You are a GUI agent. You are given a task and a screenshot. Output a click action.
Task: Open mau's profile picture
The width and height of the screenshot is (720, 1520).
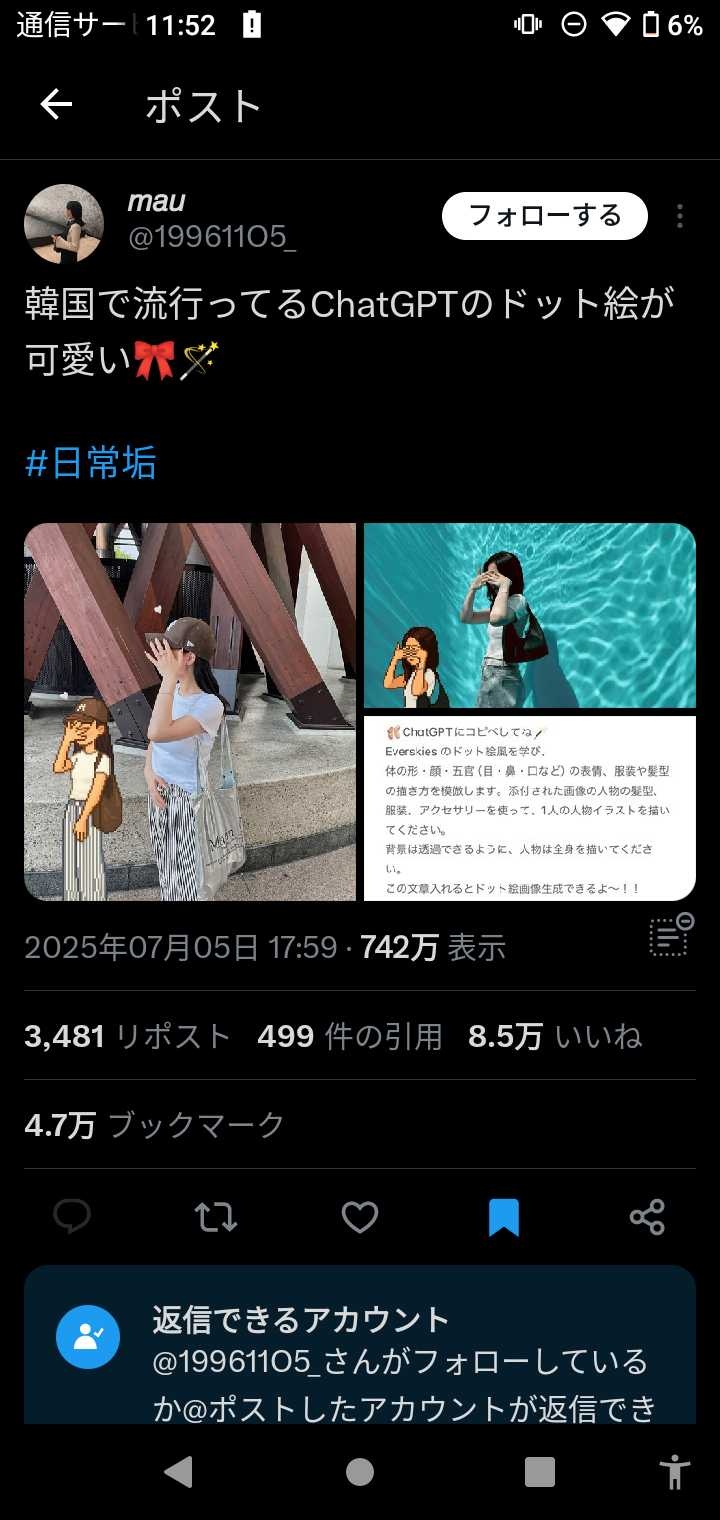(x=64, y=224)
